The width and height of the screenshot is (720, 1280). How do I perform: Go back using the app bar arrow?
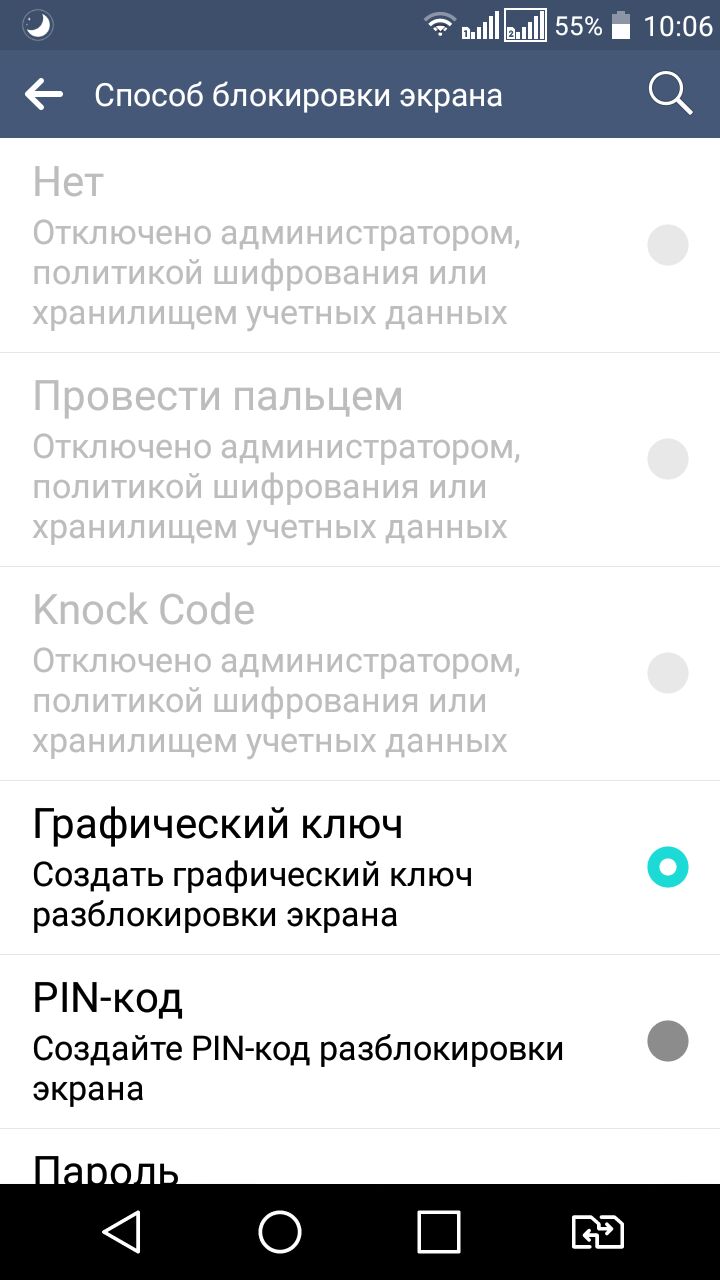pos(44,95)
